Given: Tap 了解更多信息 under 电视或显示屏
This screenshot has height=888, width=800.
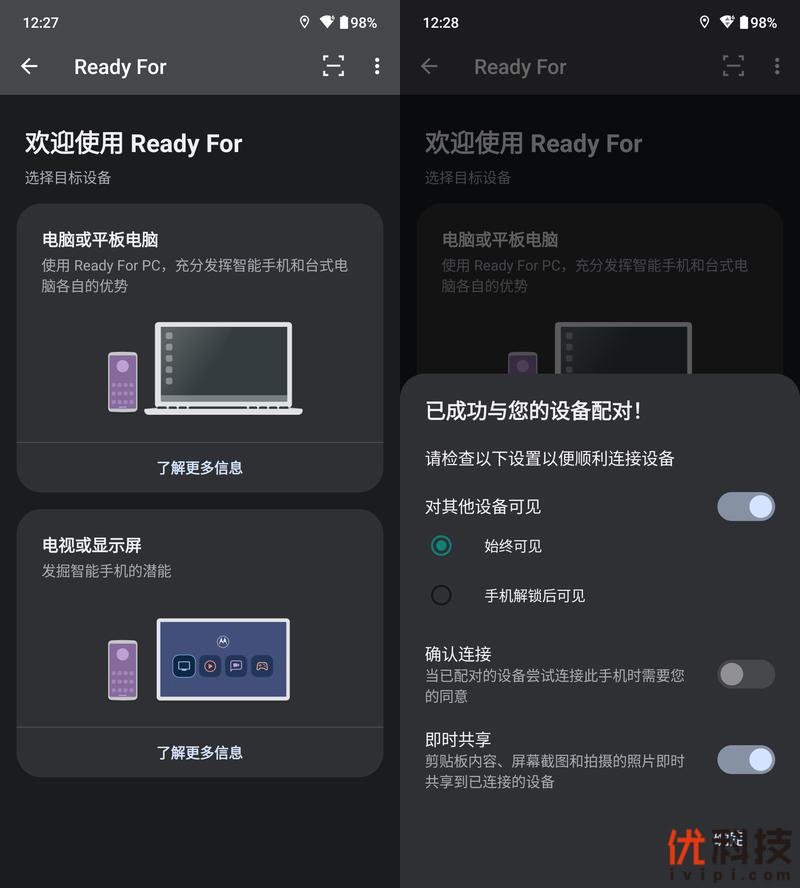Looking at the screenshot, I should 200,752.
